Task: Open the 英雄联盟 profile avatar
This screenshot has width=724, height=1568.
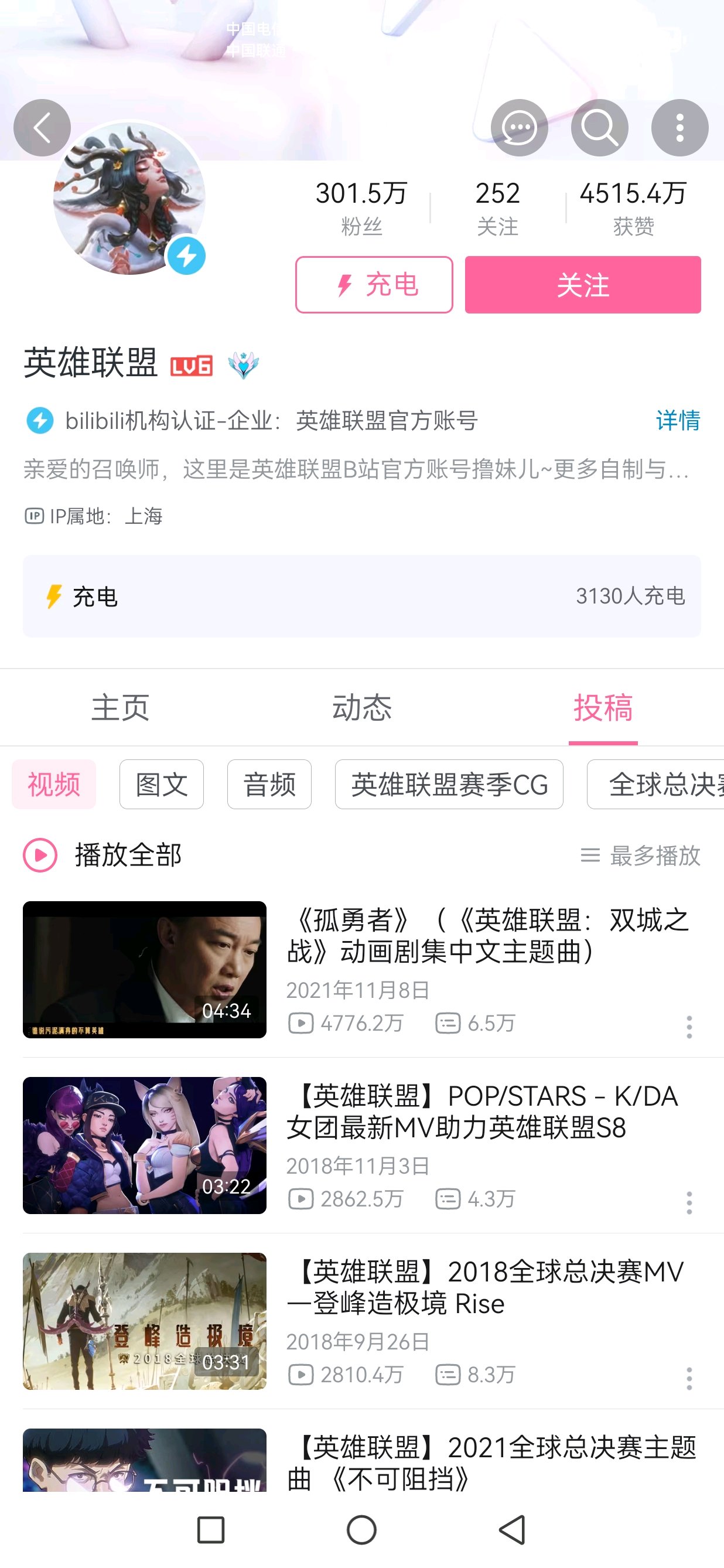Action: point(129,198)
